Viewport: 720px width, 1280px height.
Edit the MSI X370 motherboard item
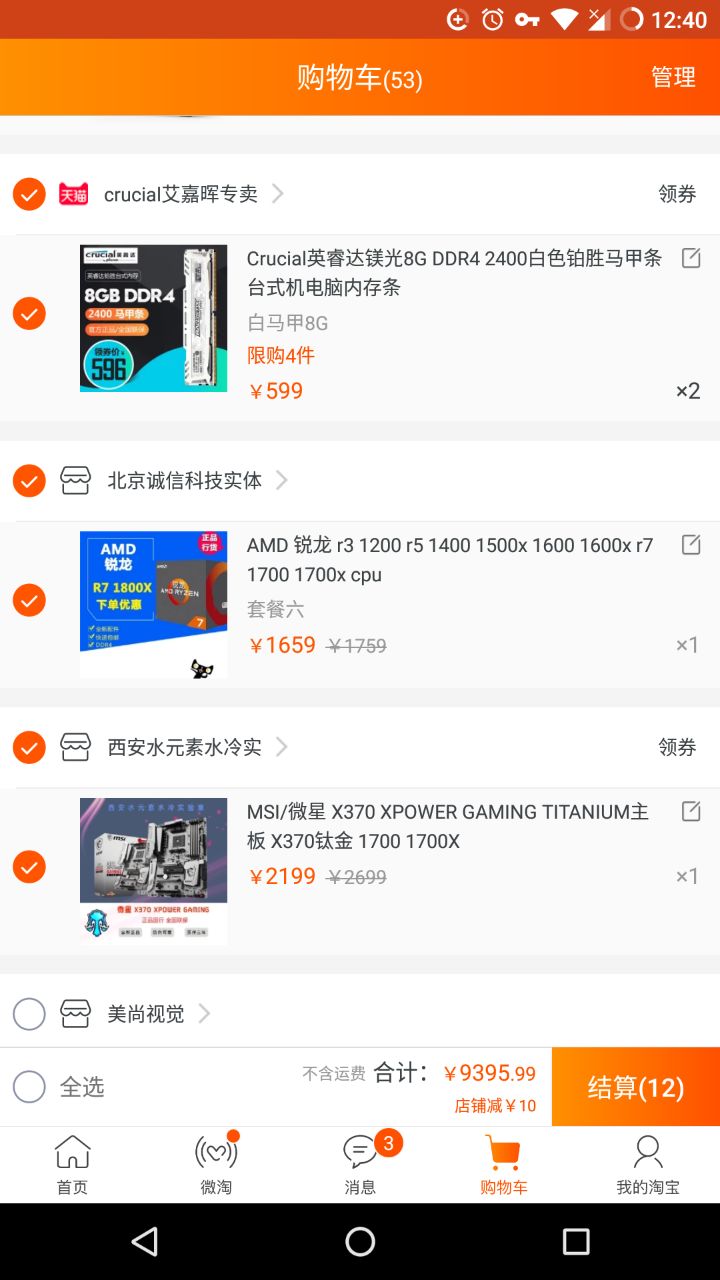coord(691,811)
